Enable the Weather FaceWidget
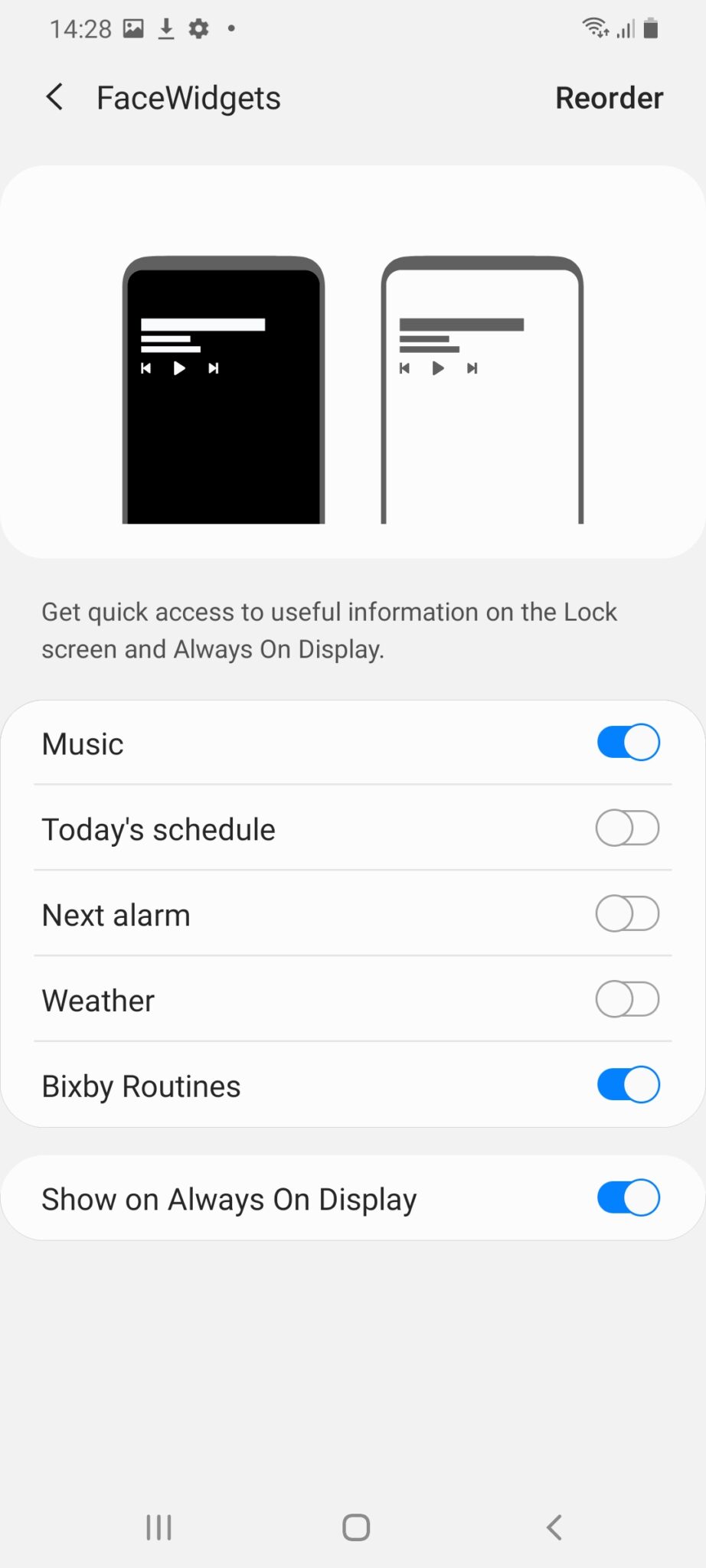 click(627, 999)
